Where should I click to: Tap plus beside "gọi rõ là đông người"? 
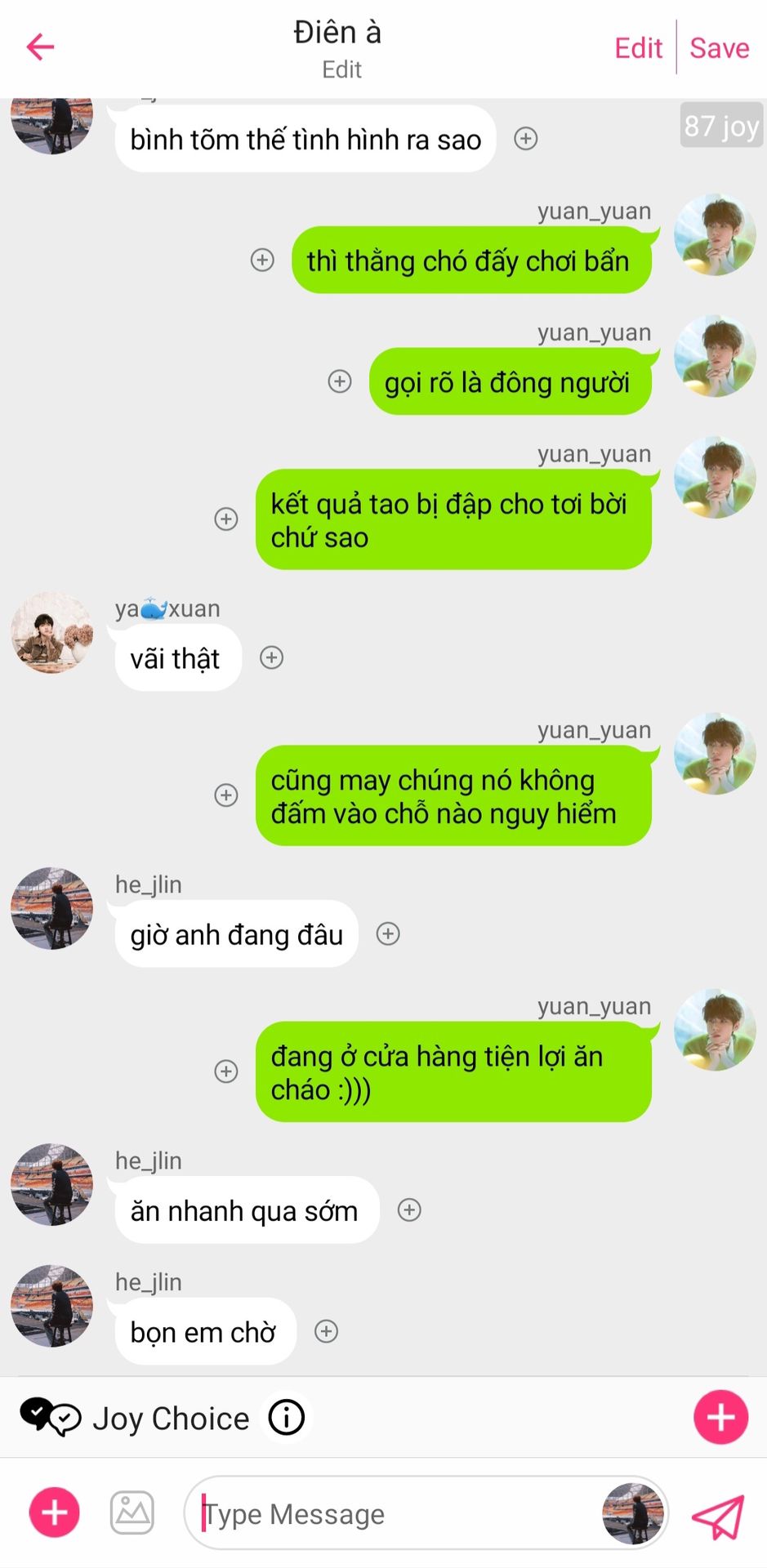point(340,381)
